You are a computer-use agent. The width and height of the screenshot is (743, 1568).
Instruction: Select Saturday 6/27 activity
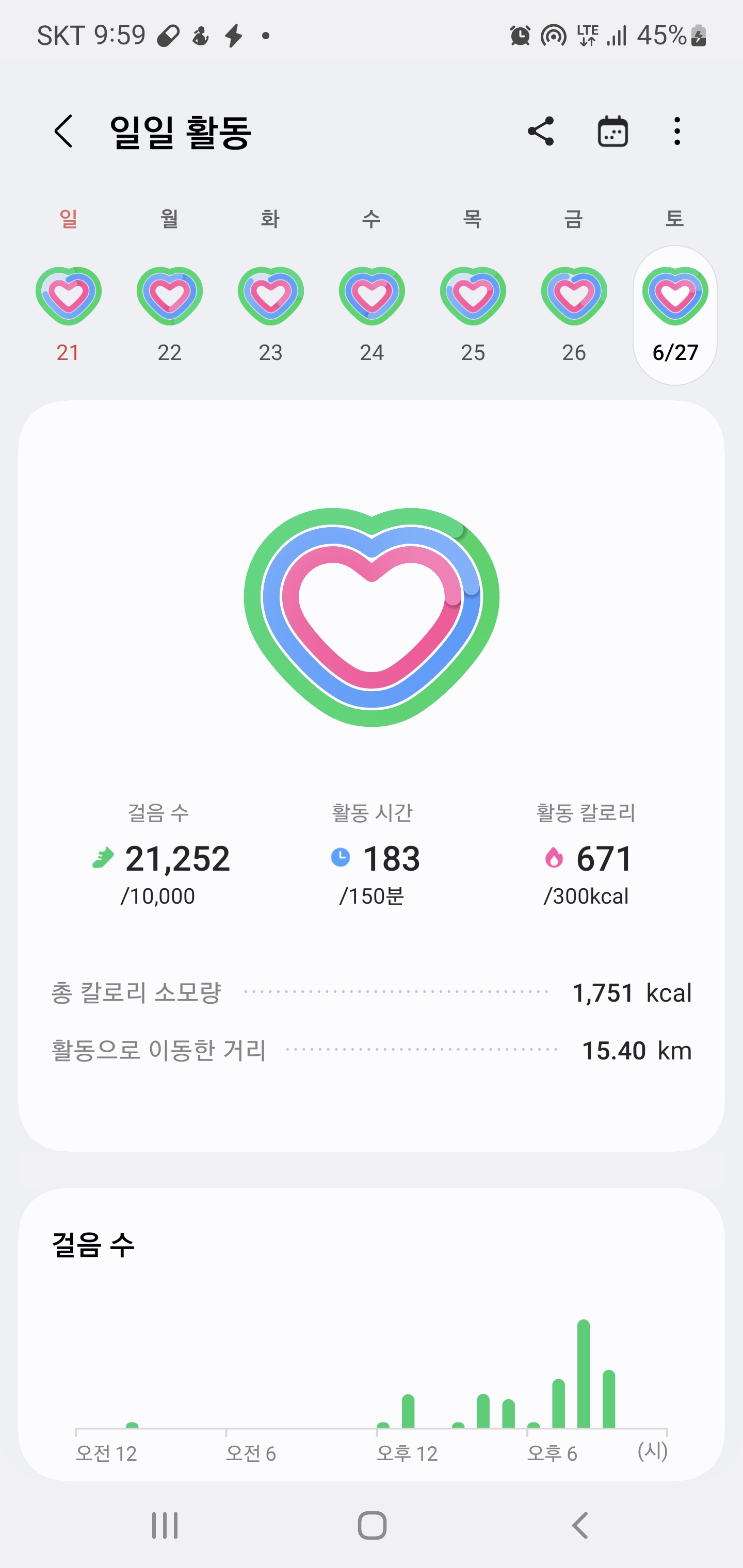click(675, 315)
